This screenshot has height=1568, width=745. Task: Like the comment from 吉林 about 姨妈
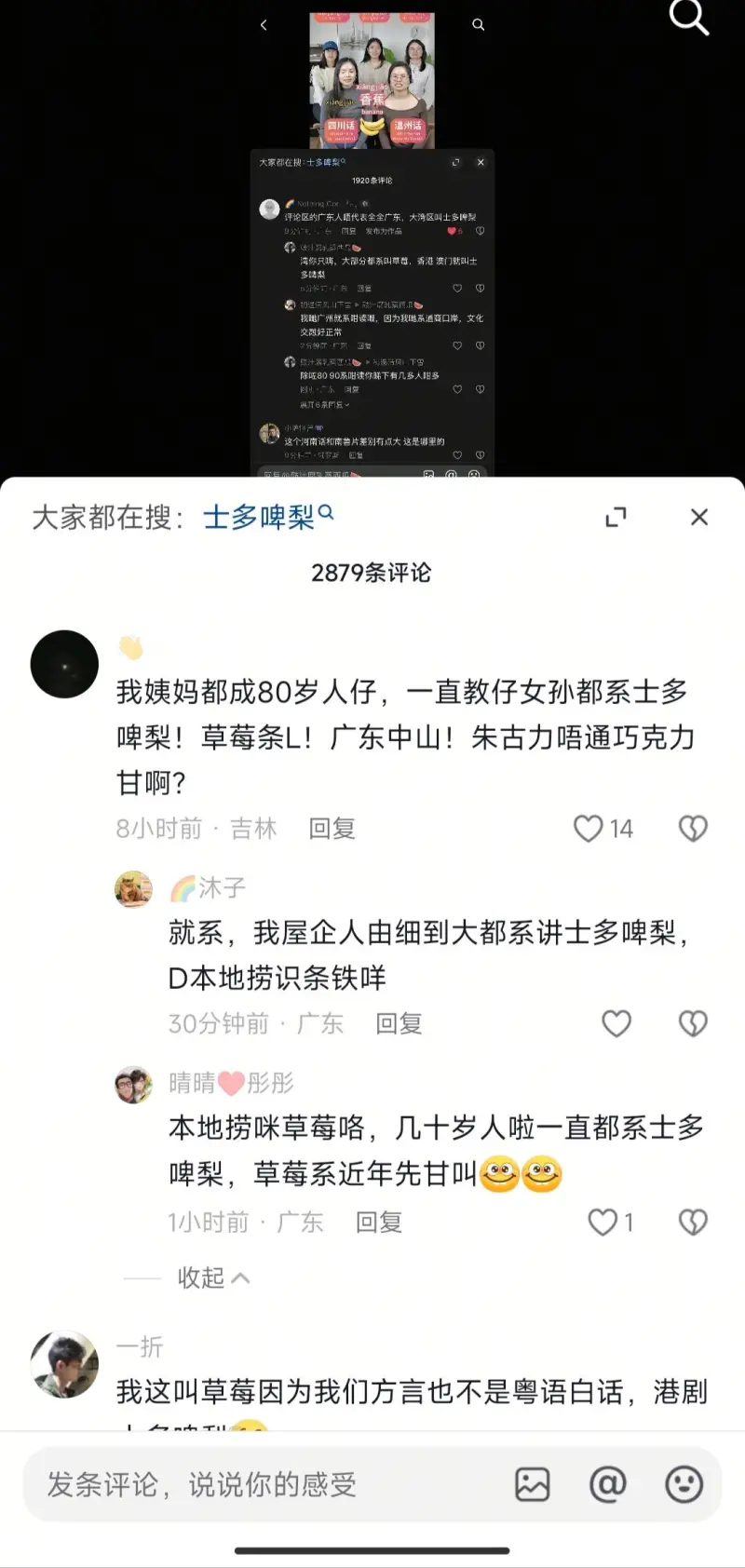coord(589,828)
